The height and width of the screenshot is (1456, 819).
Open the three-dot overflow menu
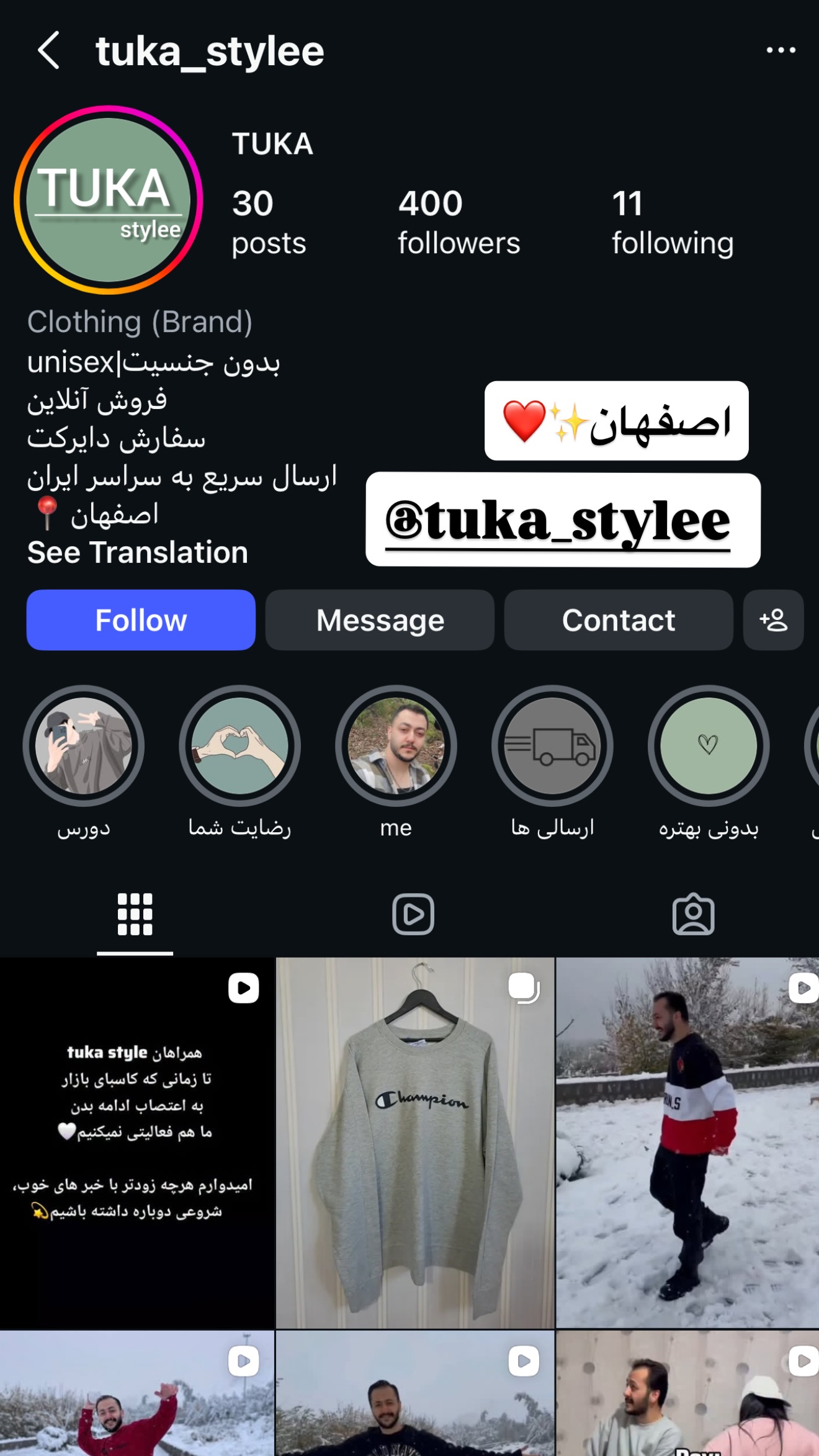coord(781,50)
